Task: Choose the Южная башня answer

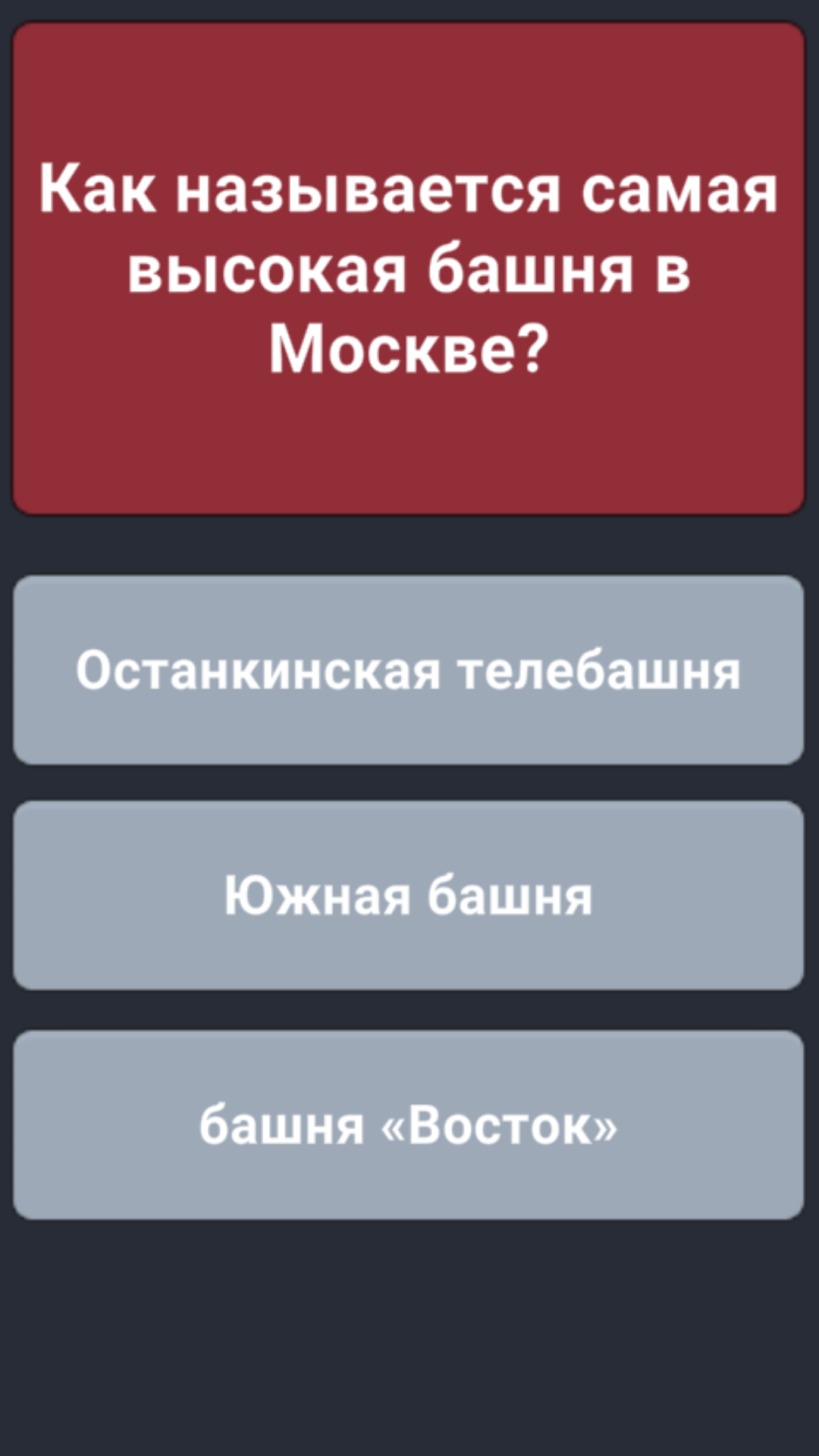Action: coord(409,896)
